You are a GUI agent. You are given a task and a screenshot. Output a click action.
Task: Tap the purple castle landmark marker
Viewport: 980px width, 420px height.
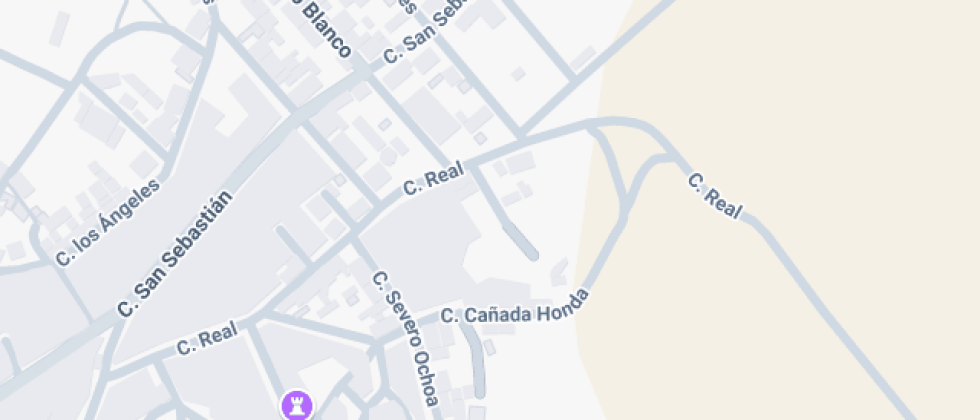(296, 405)
